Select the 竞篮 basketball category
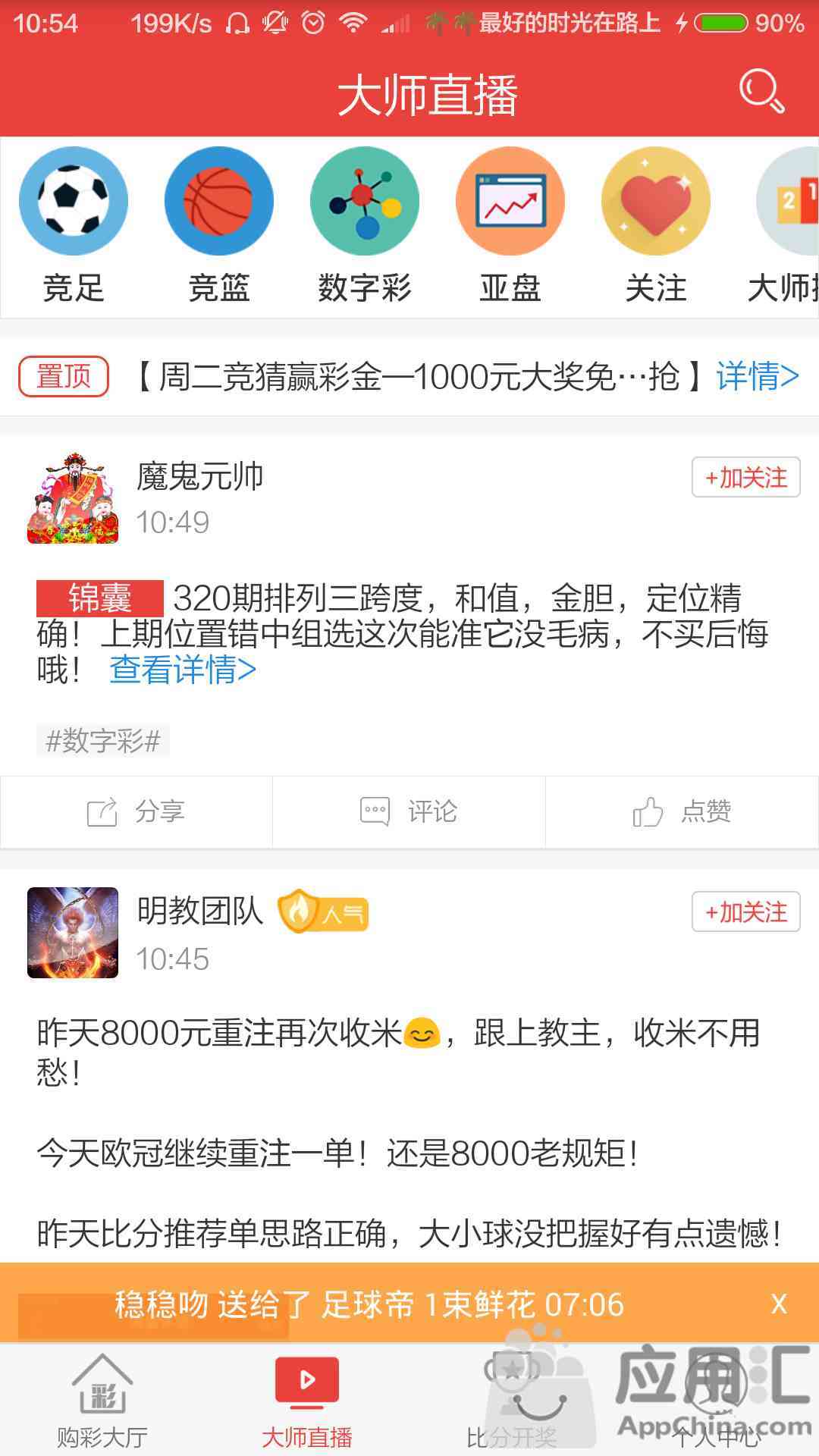819x1456 pixels. pos(219,225)
